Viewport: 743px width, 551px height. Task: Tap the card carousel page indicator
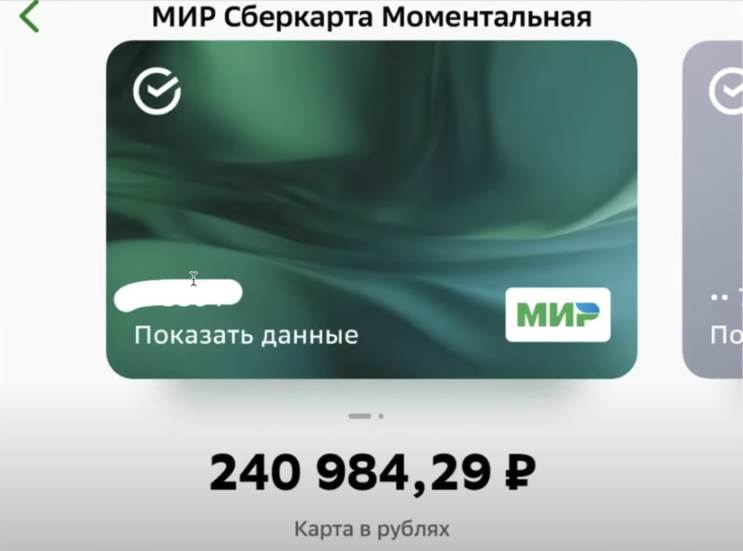(366, 415)
